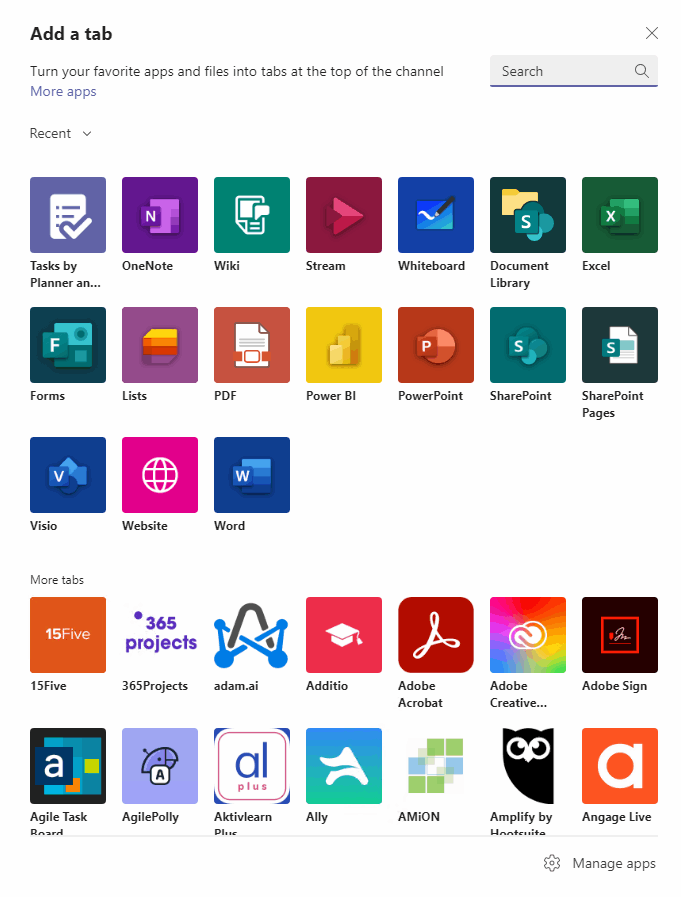Viewport: 681px width, 897px height.
Task: Add a PowerPoint tab
Action: (436, 345)
